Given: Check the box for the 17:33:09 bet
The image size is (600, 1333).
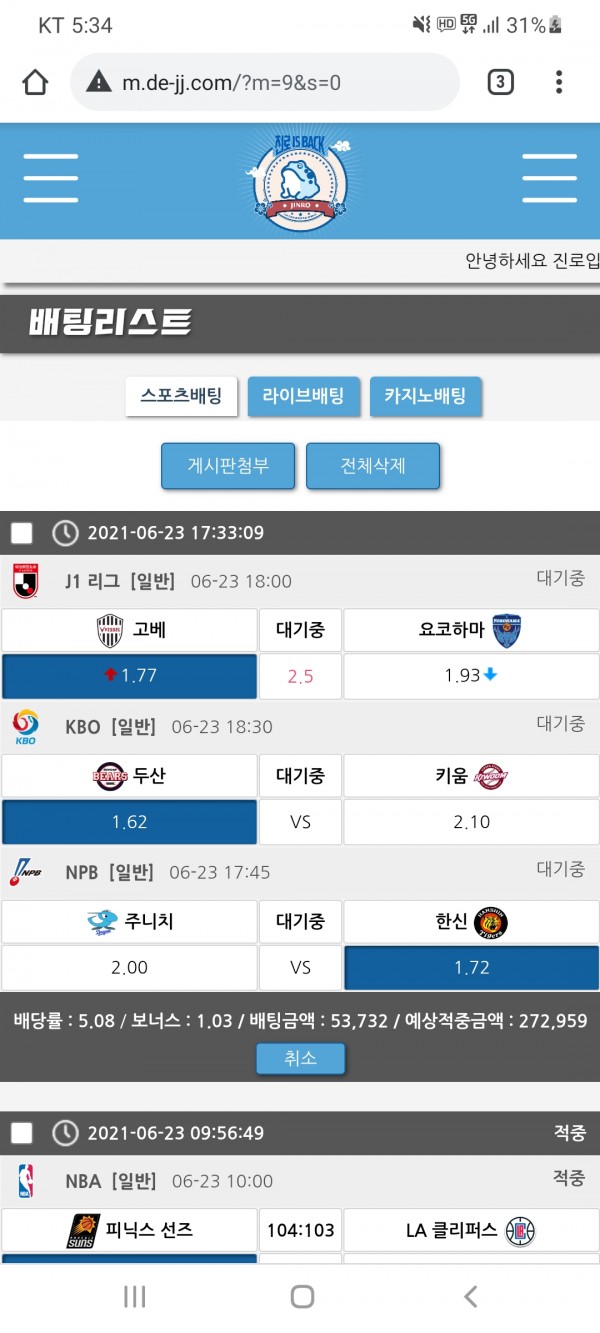Looking at the screenshot, I should [x=22, y=533].
